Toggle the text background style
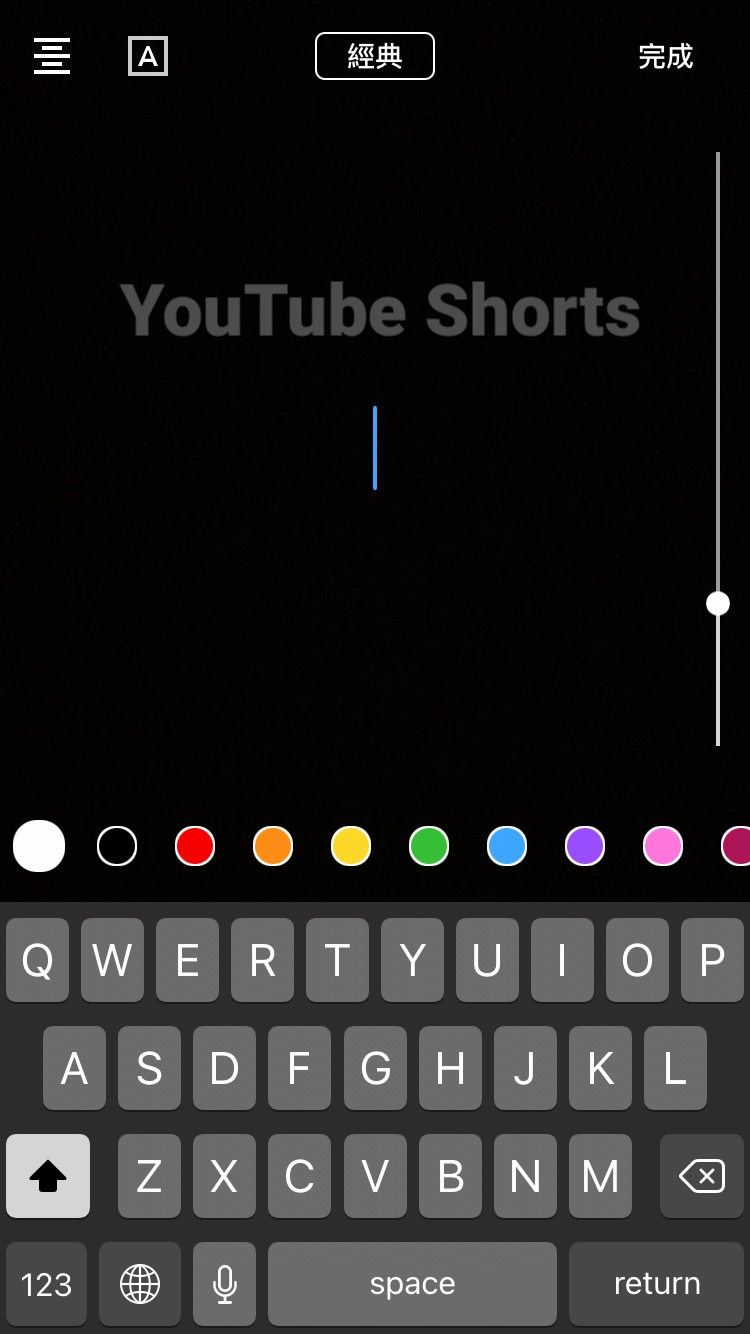This screenshot has height=1334, width=750. click(x=148, y=56)
